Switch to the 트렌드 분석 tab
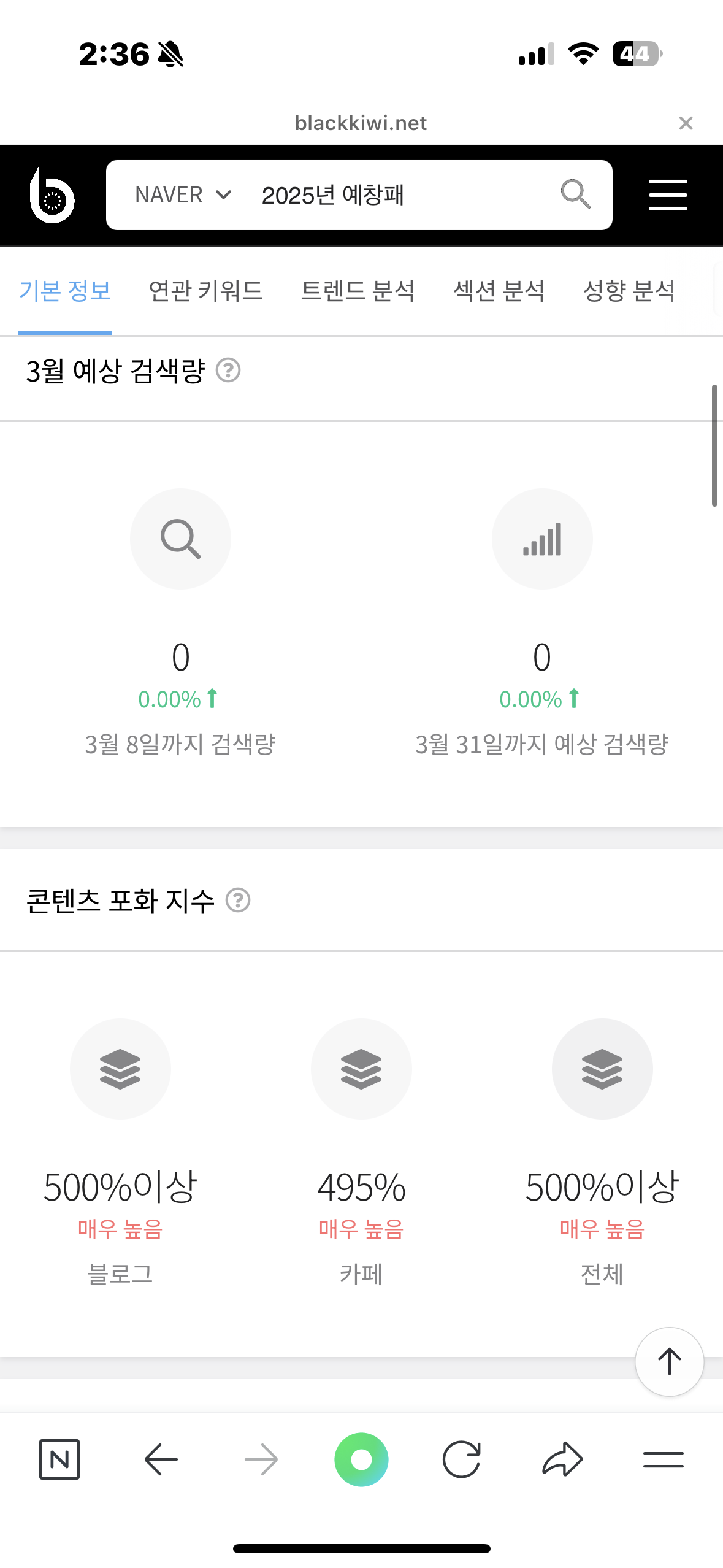 [358, 291]
